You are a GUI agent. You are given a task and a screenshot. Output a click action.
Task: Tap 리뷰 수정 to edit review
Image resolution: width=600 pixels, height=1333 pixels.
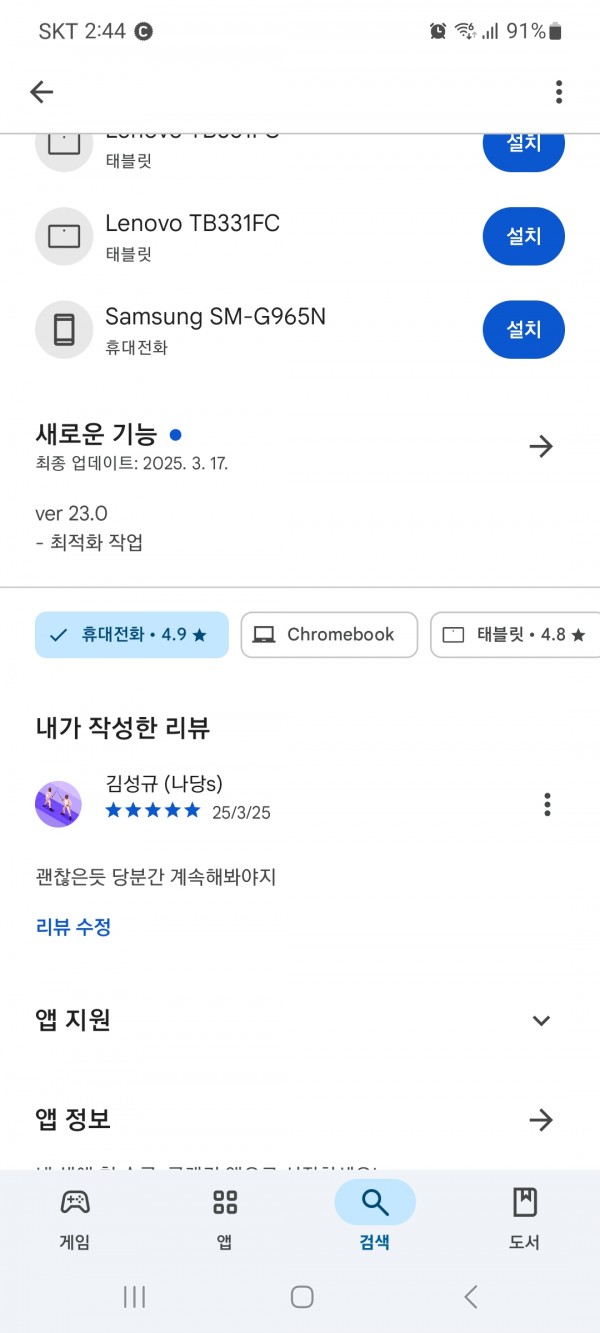click(x=73, y=927)
